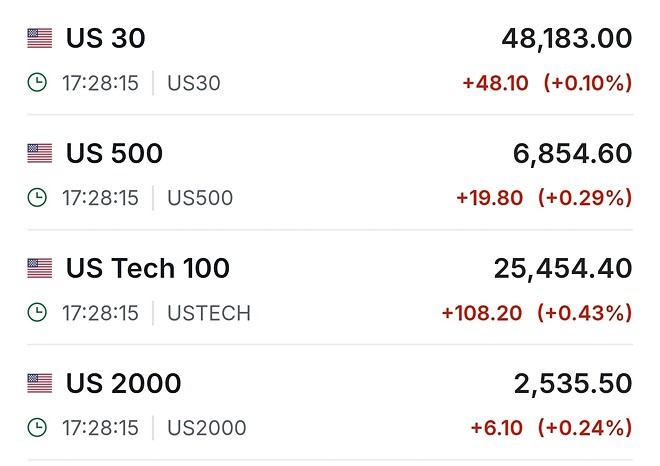
Task: Select the US 2000 index row
Action: [x=123, y=384]
